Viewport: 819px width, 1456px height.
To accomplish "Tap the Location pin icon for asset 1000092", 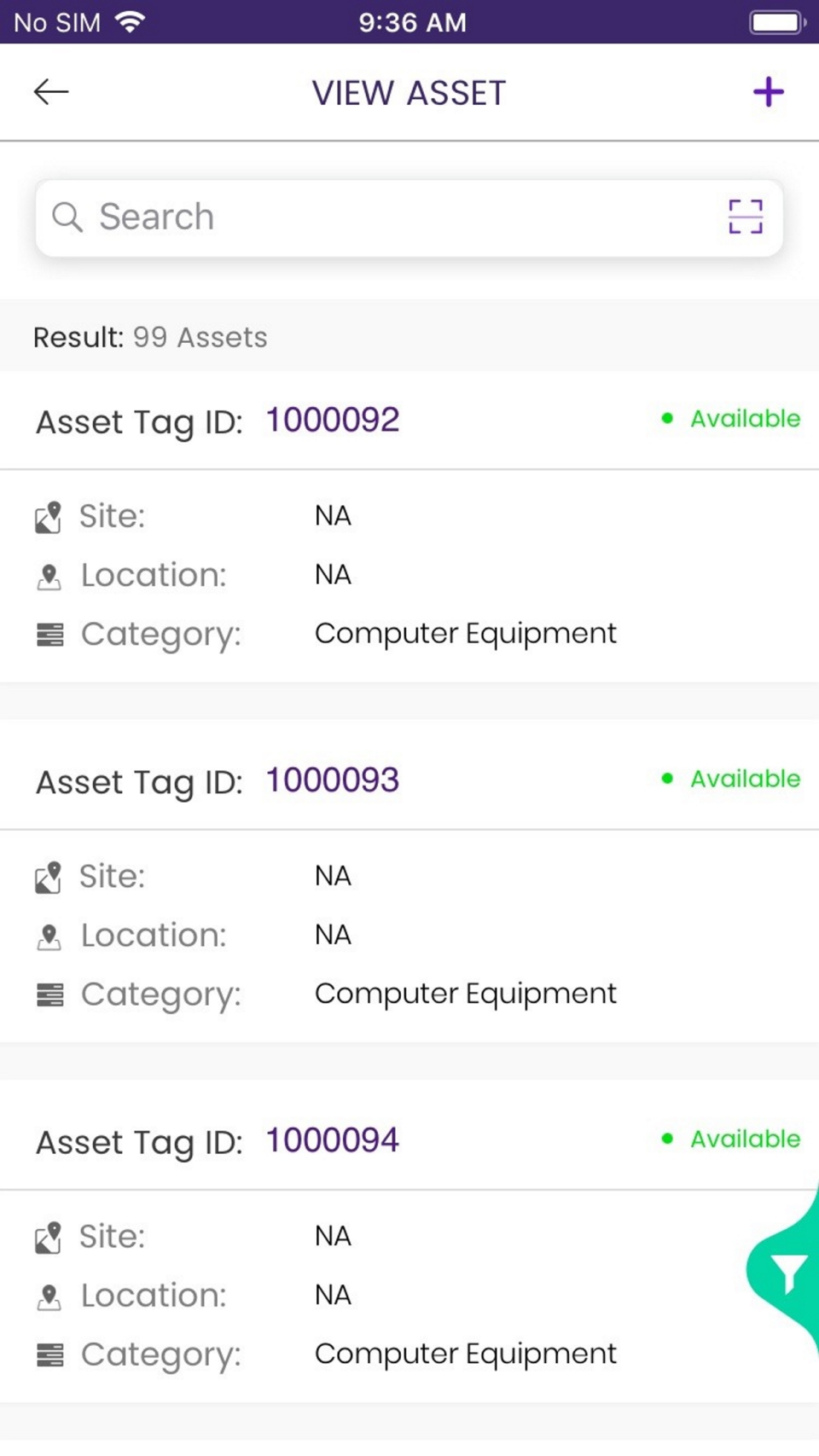I will (49, 575).
